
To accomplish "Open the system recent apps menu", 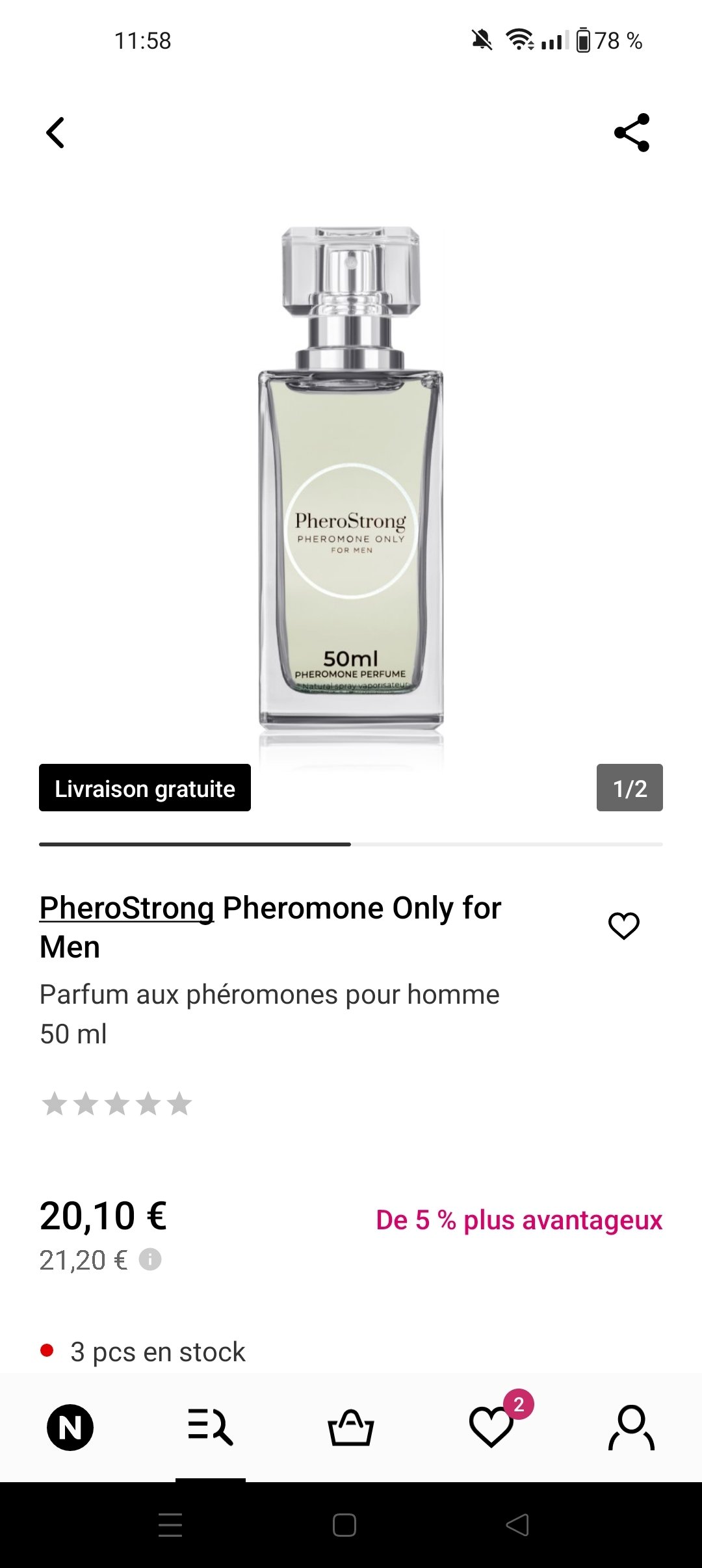I will (x=170, y=1525).
